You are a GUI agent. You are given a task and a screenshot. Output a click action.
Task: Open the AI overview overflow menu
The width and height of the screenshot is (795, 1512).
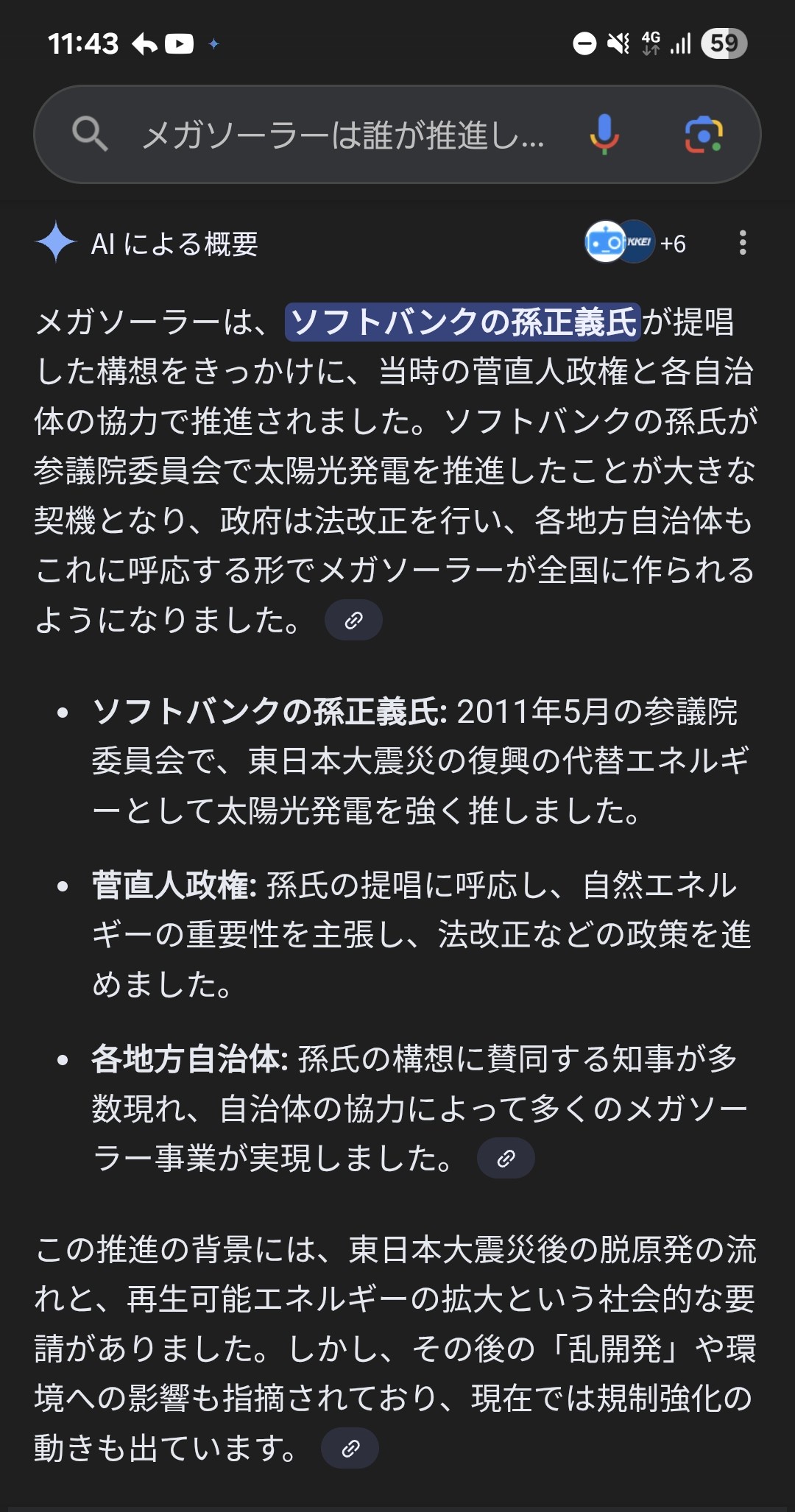(x=742, y=243)
